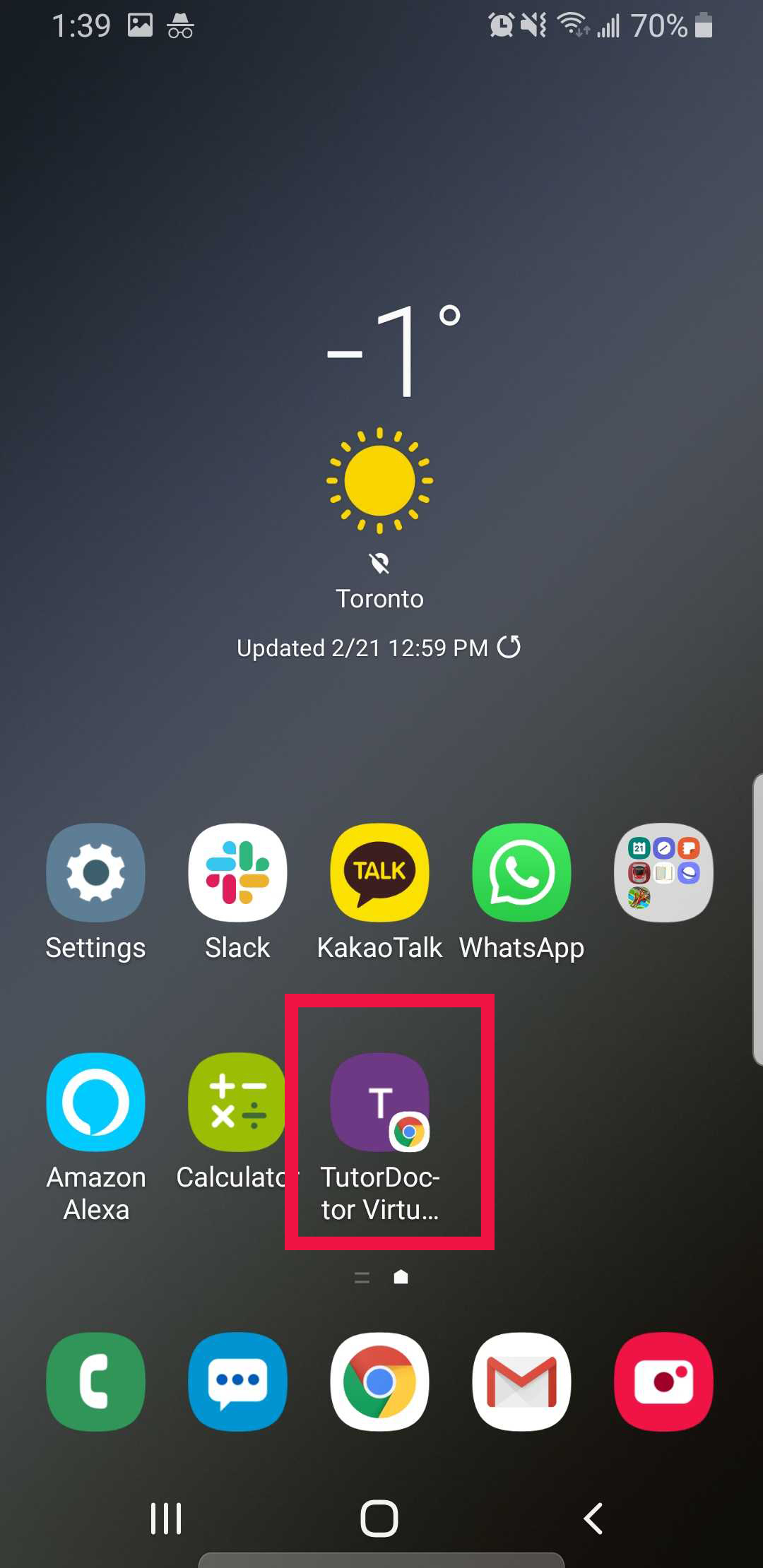763x1568 pixels.
Task: Open the Phone dialer in the dock
Action: tap(95, 1382)
